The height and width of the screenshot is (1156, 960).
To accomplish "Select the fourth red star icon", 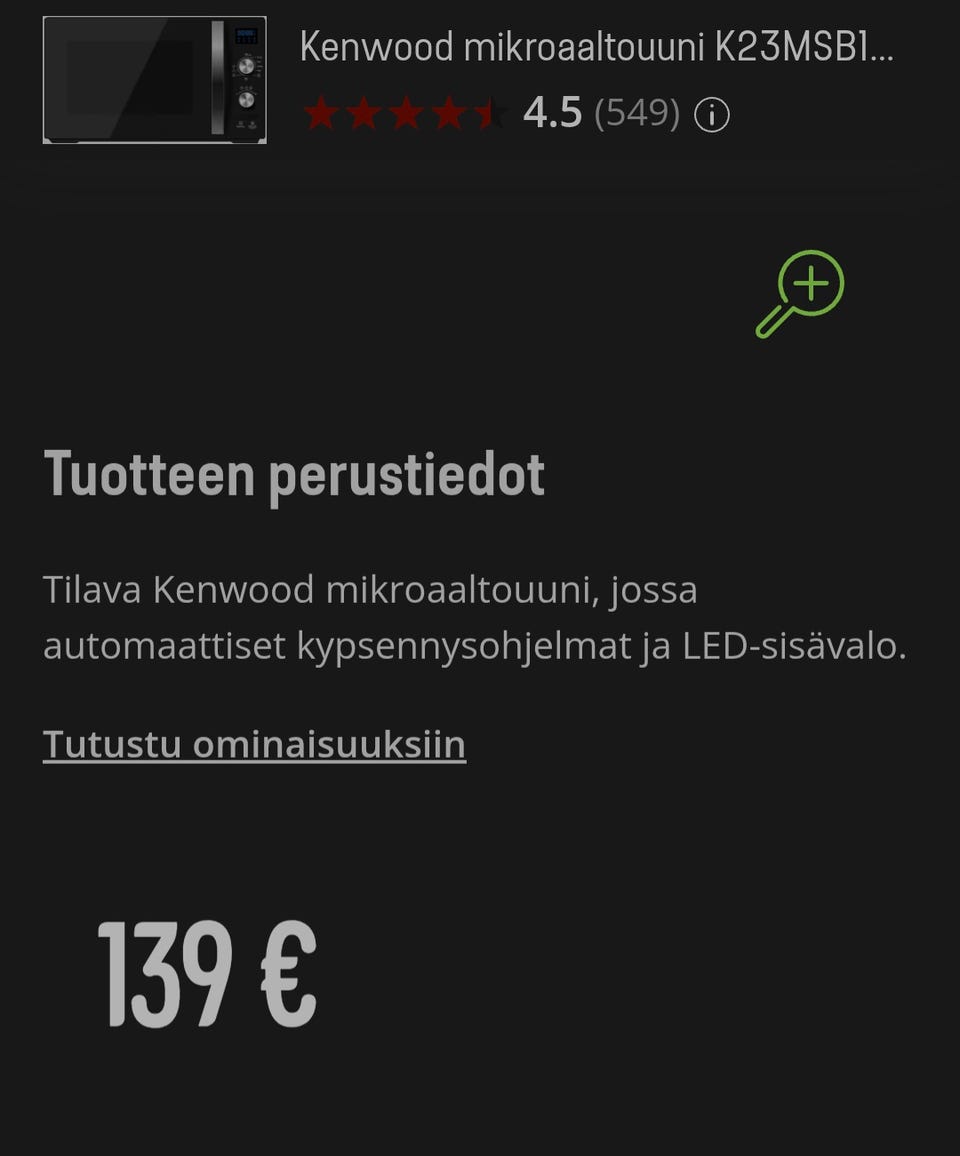I will (450, 113).
